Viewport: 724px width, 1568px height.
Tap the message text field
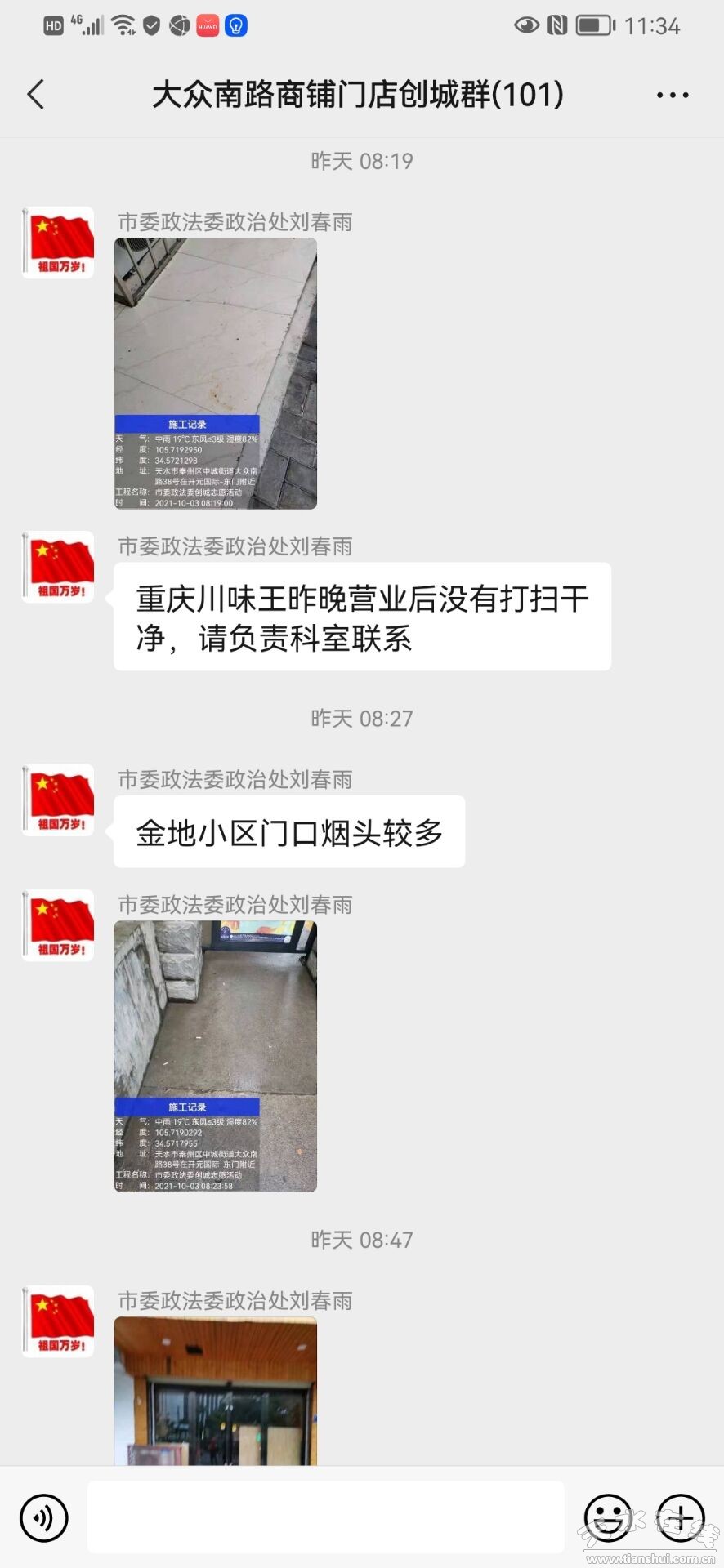point(325,1517)
